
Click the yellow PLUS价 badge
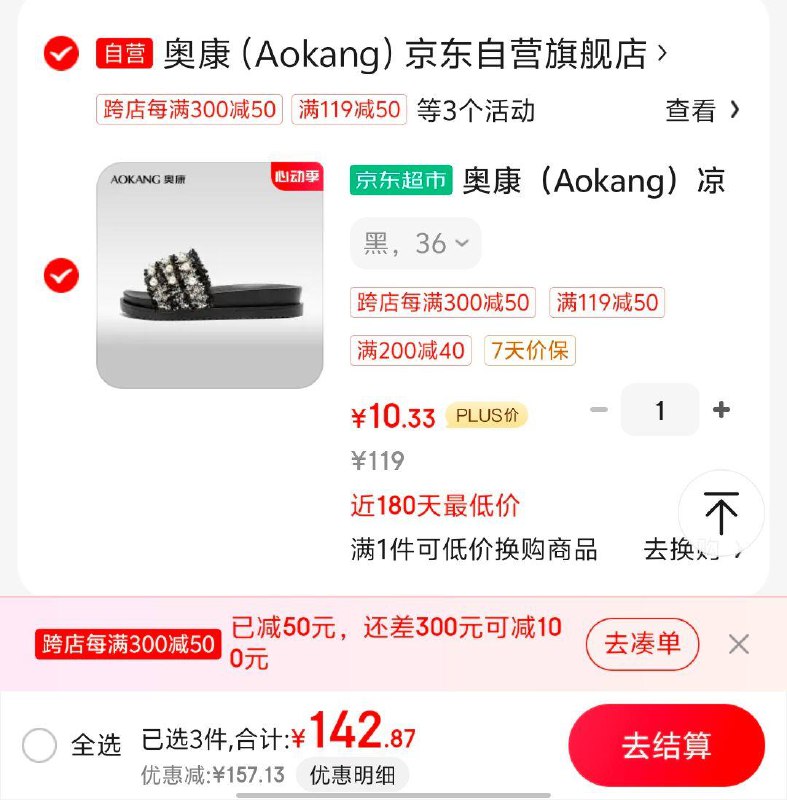point(486,415)
